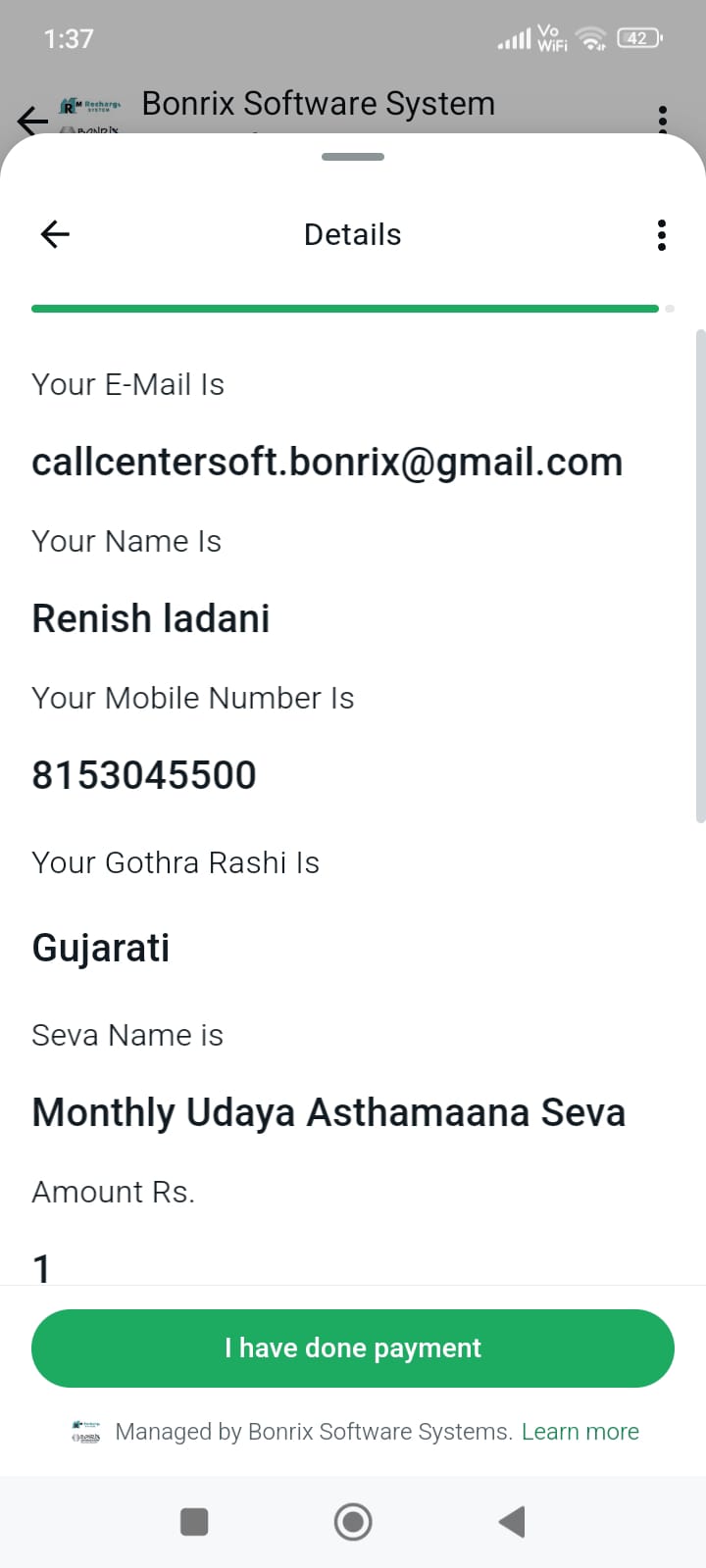Tap the system back button

[512, 1522]
